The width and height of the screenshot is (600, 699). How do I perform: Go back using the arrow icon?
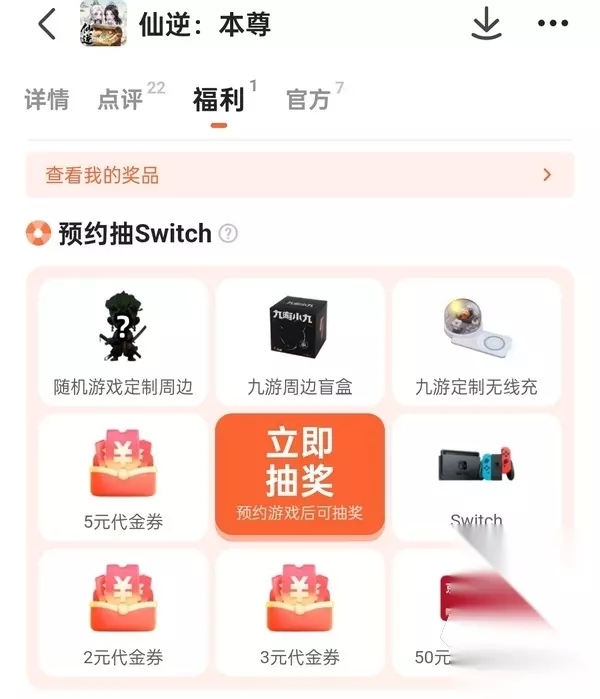pyautogui.click(x=47, y=24)
